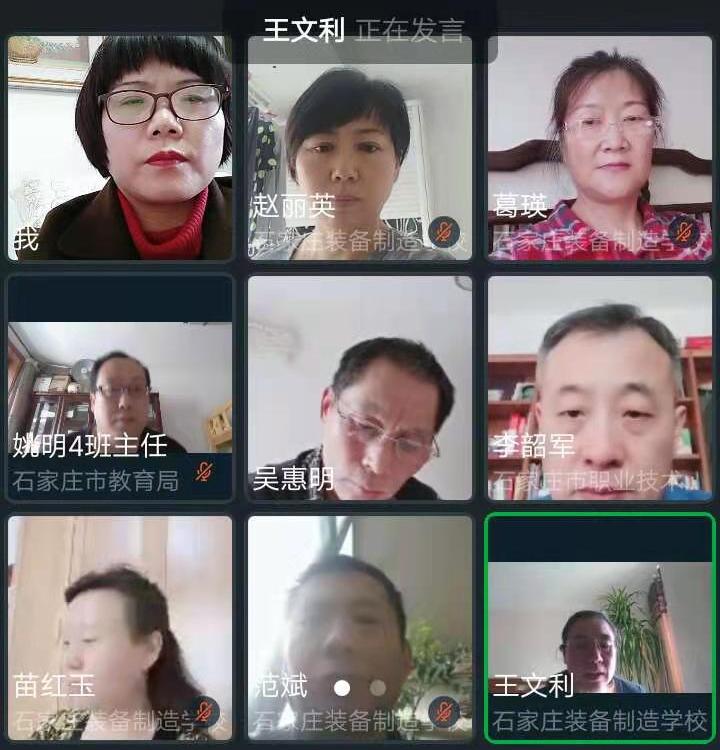View 吴惠明's video feed
720x750 pixels.
360,388
